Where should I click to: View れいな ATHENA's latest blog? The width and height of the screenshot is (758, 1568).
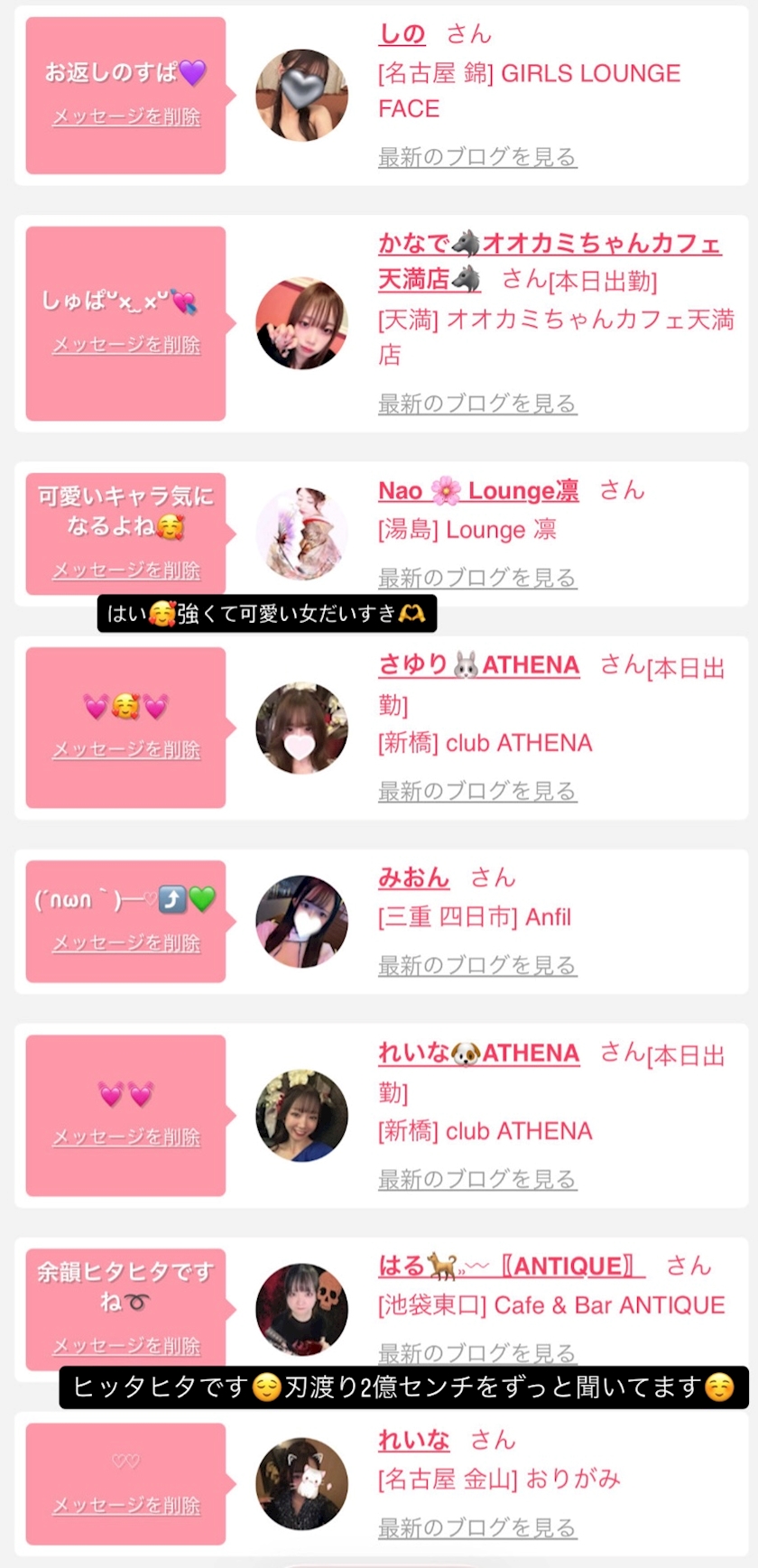pos(476,1180)
